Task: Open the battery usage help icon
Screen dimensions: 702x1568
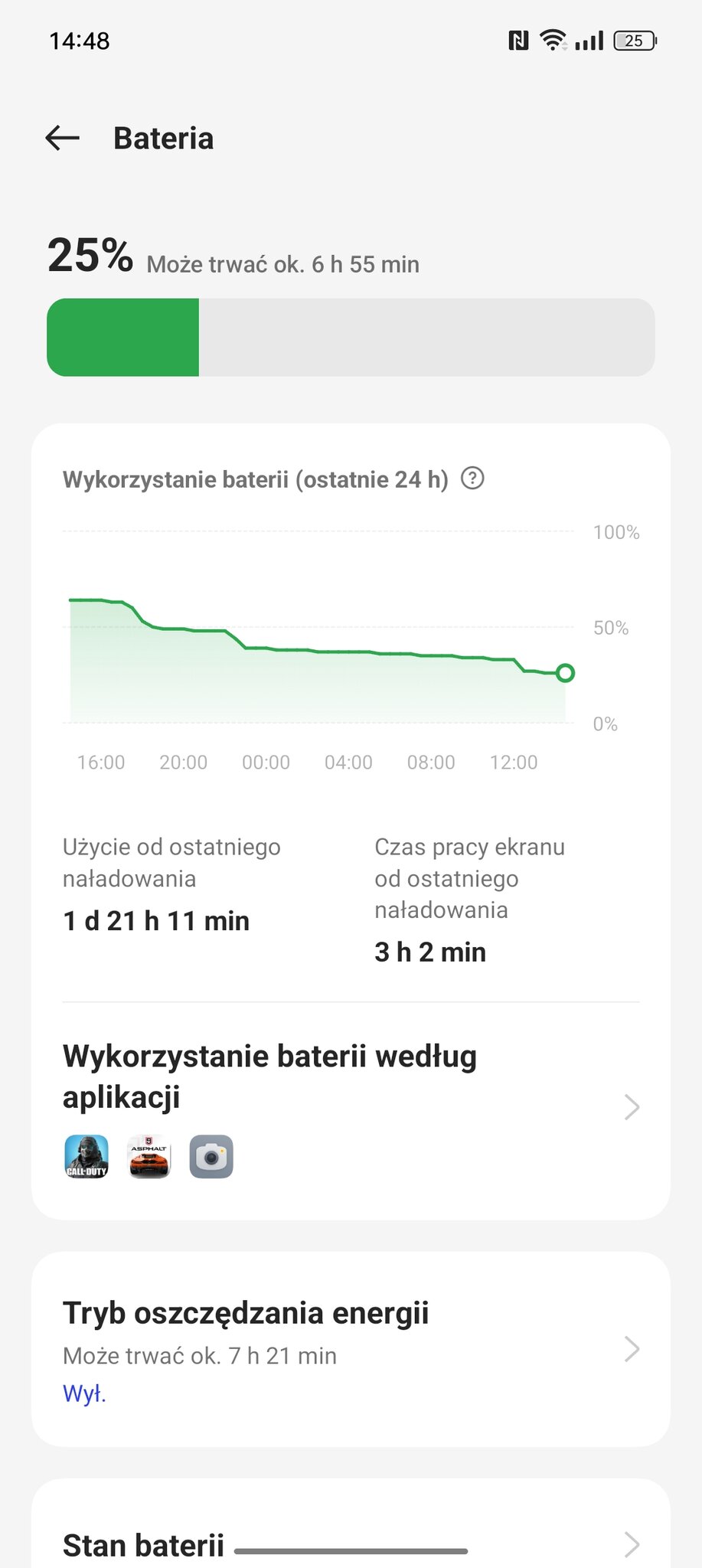Action: (x=473, y=479)
